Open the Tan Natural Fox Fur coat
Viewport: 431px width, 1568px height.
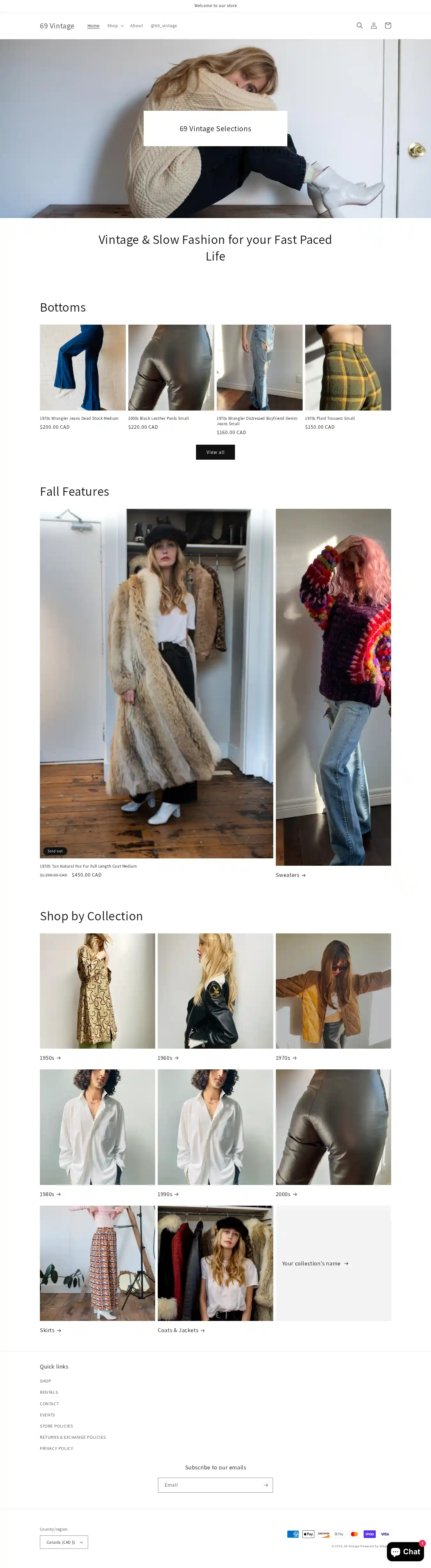click(x=88, y=866)
